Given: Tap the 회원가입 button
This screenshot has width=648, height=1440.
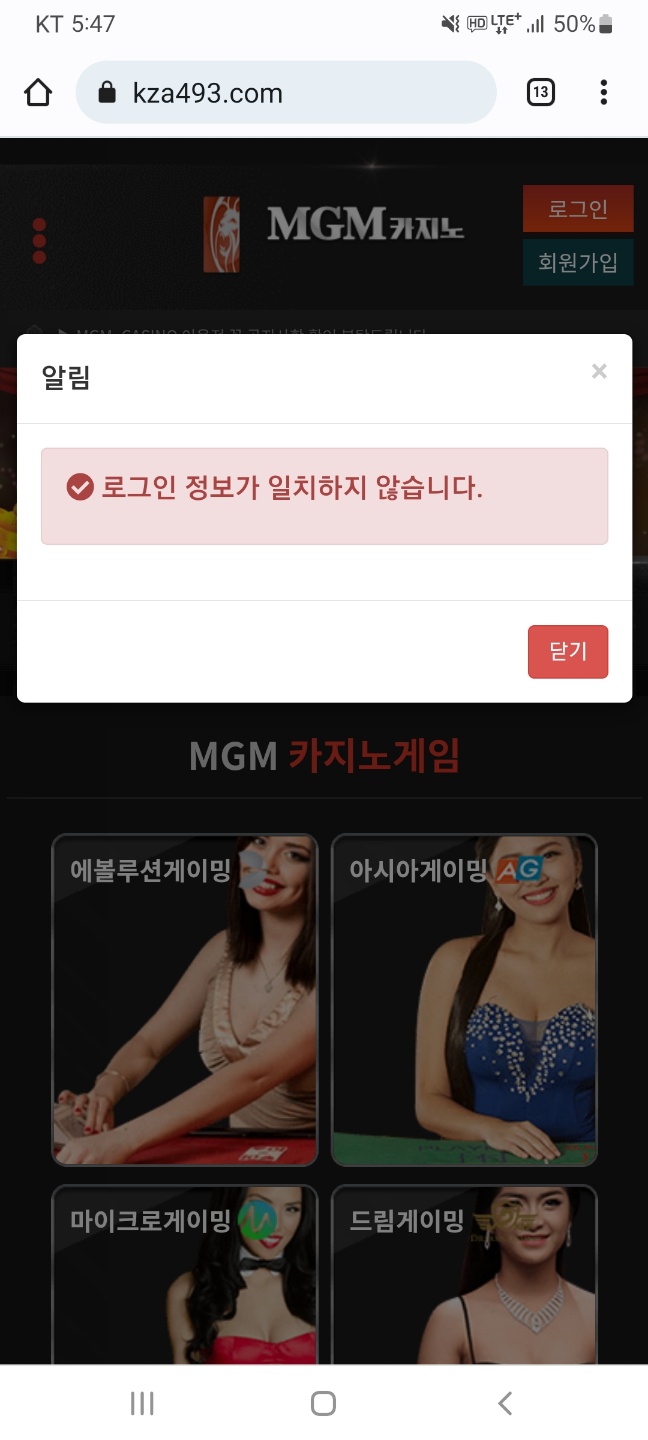Looking at the screenshot, I should pos(577,262).
